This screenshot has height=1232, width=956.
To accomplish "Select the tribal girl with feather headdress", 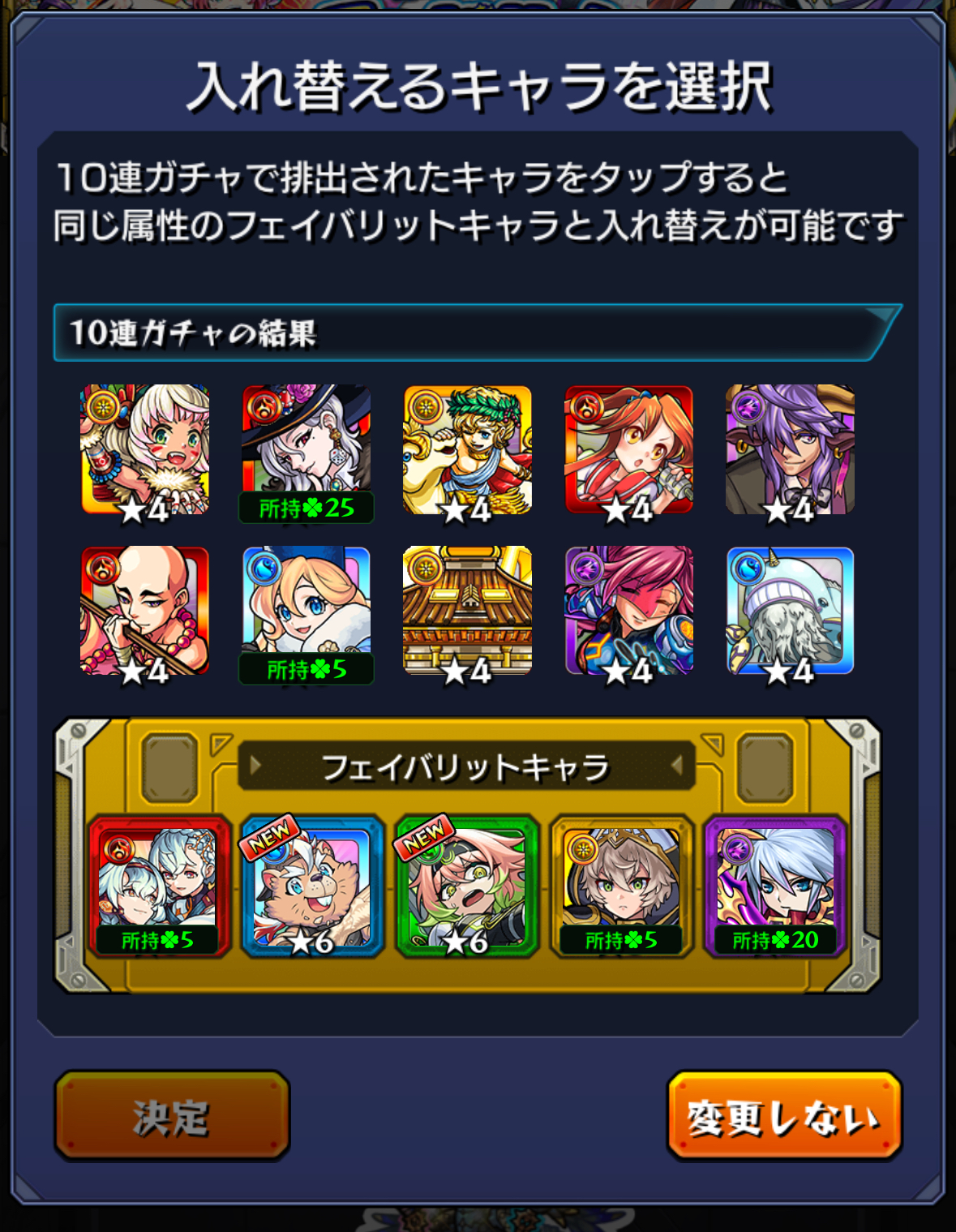I will pyautogui.click(x=145, y=450).
